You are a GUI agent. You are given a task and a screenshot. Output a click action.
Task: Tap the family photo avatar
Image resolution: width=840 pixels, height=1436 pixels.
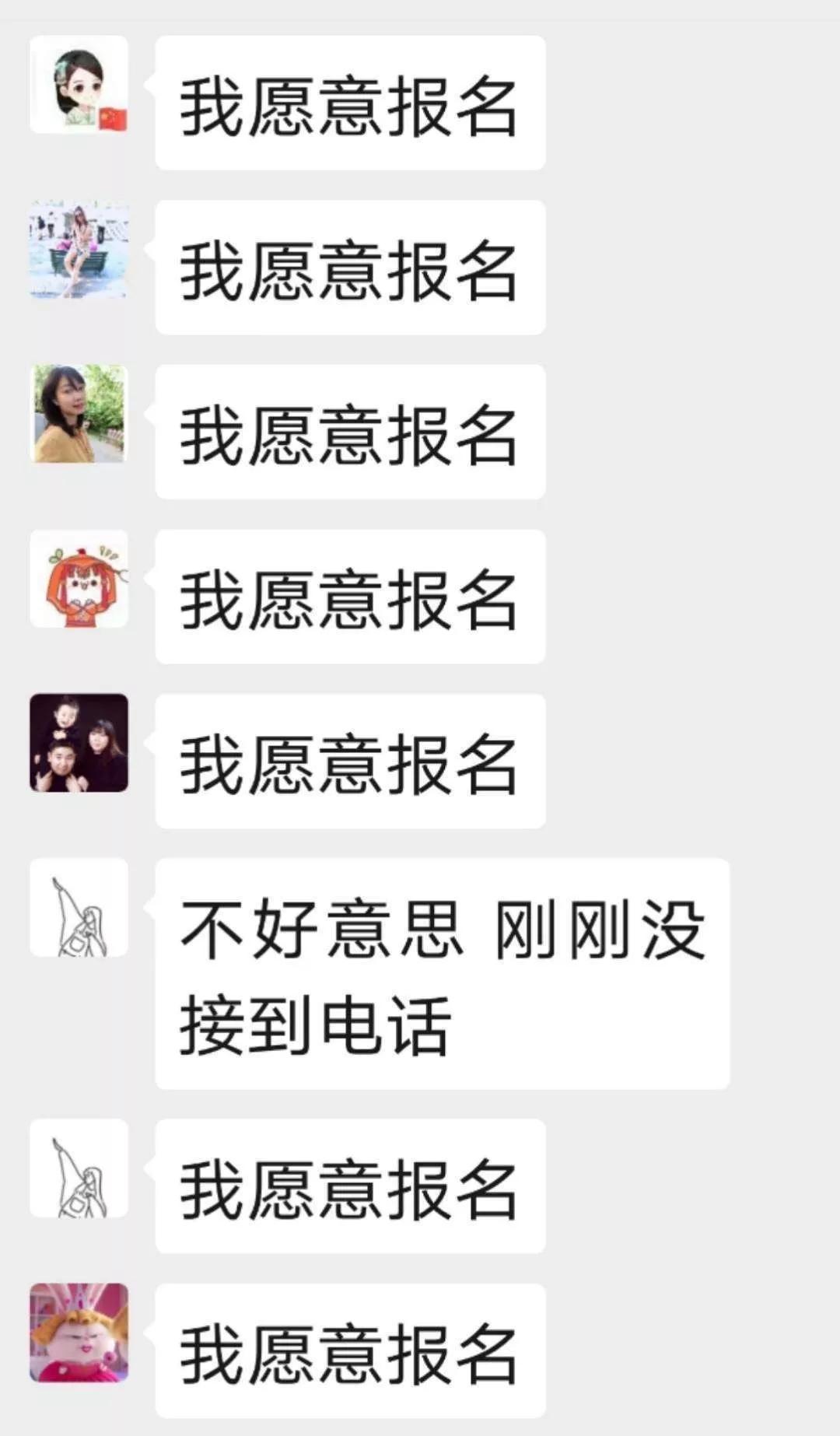(79, 743)
